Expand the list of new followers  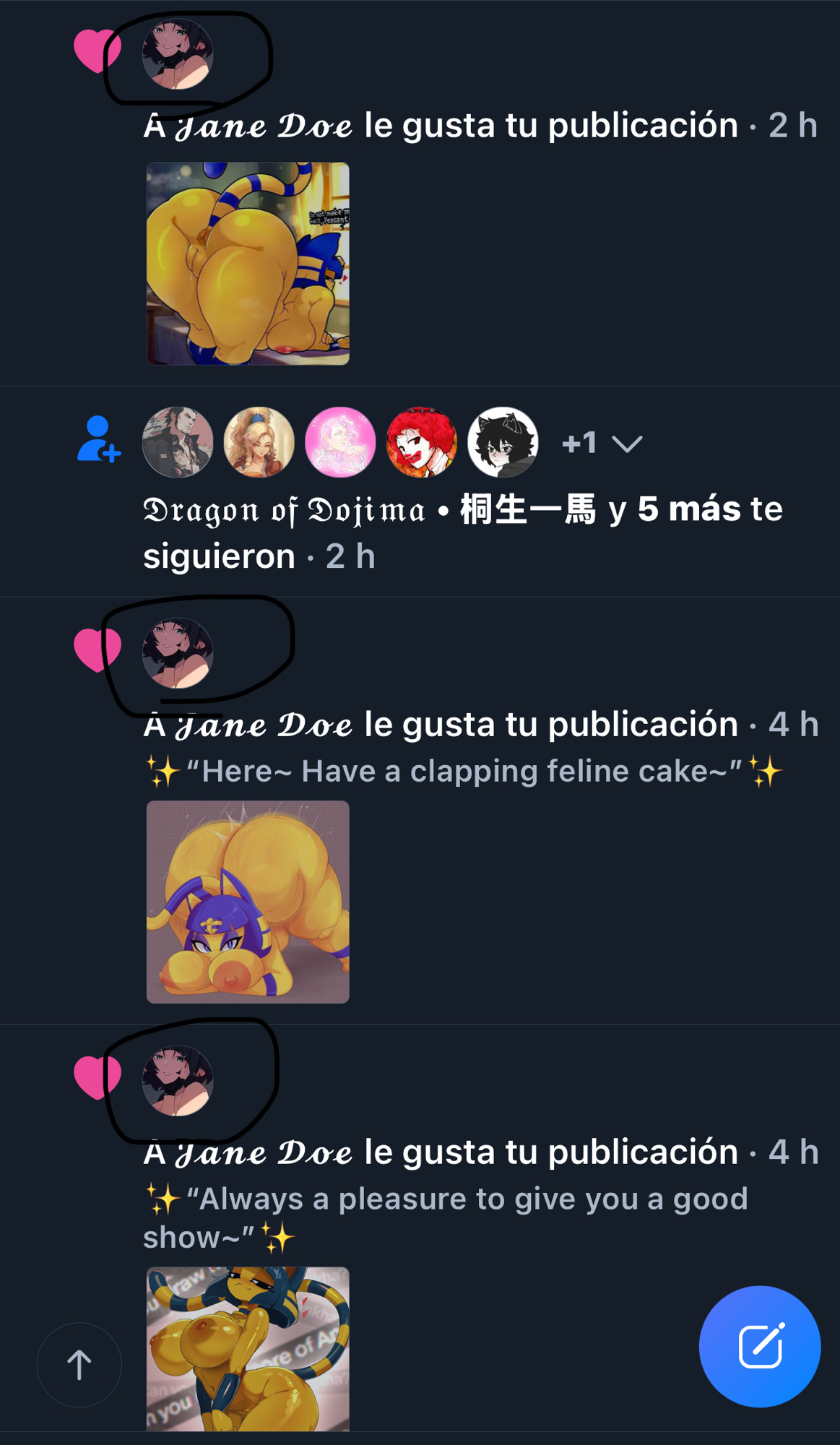pyautogui.click(x=626, y=443)
